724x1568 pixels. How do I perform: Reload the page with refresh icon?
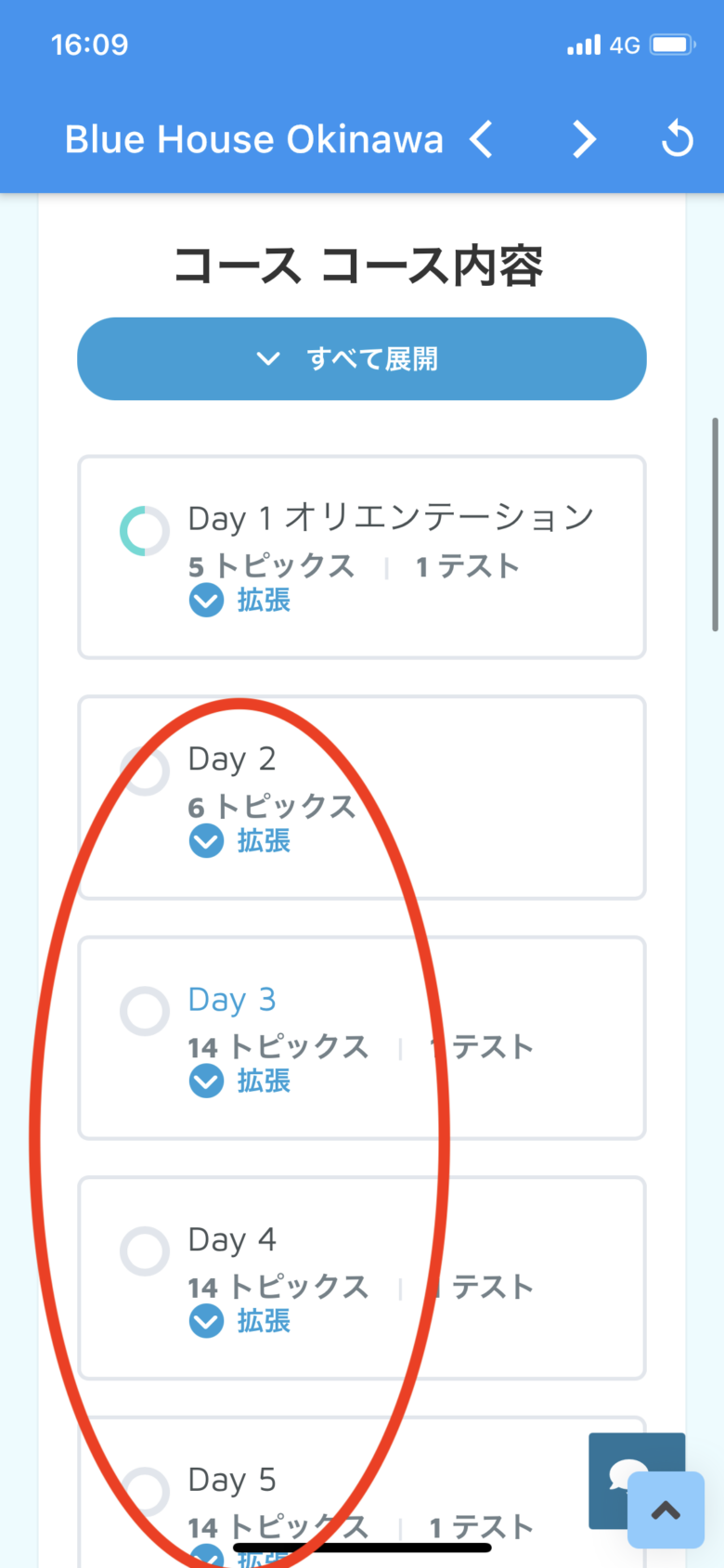coord(677,140)
